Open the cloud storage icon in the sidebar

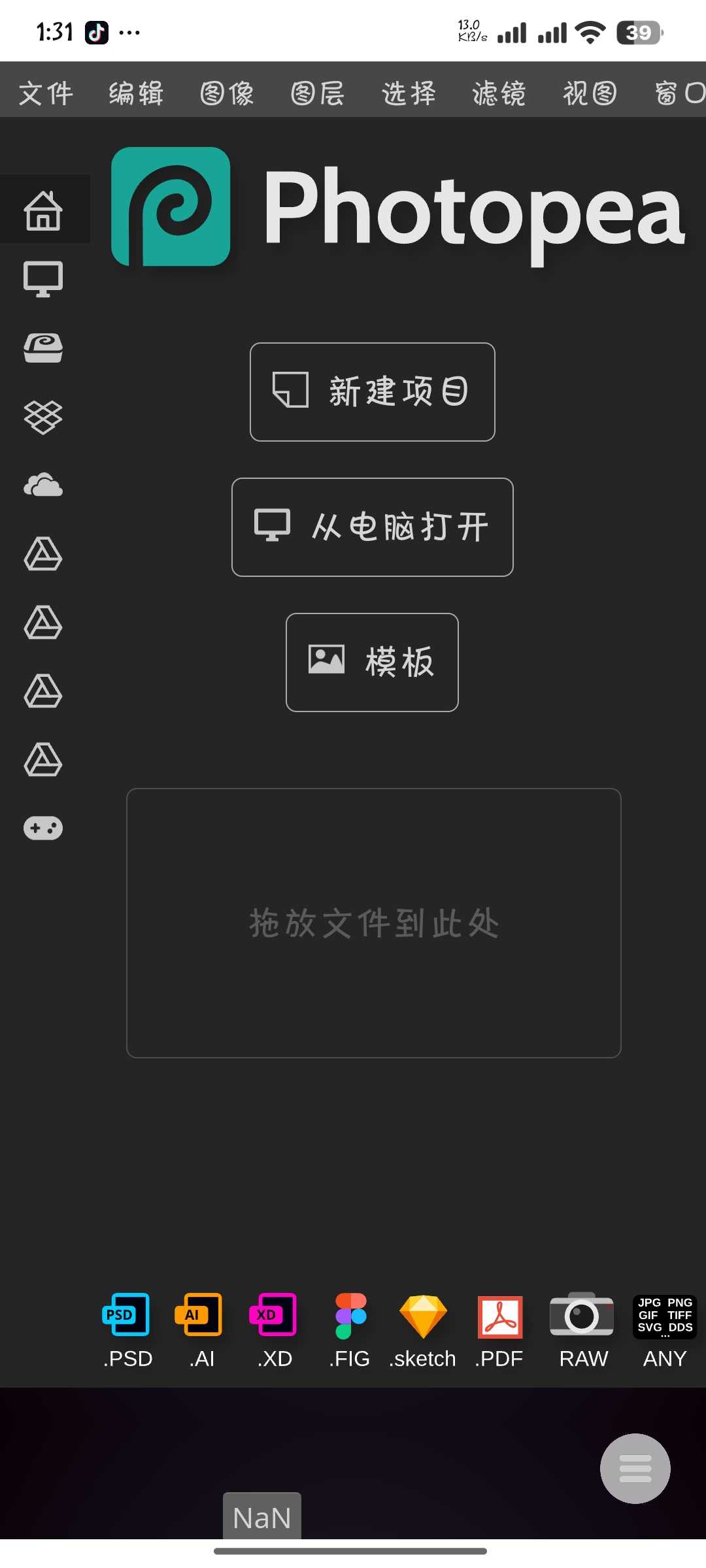point(43,485)
